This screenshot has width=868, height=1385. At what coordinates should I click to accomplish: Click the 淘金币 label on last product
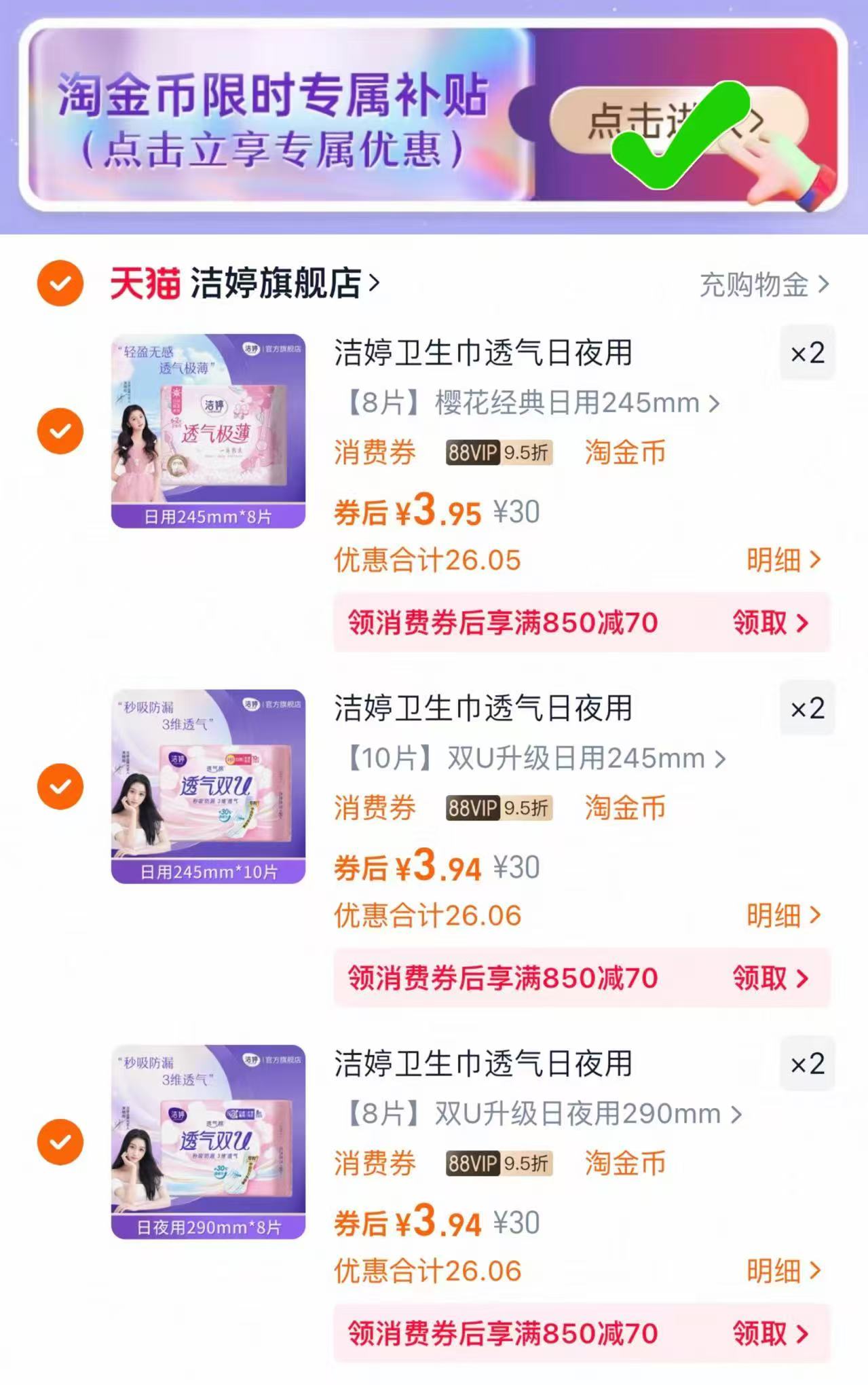(625, 1163)
